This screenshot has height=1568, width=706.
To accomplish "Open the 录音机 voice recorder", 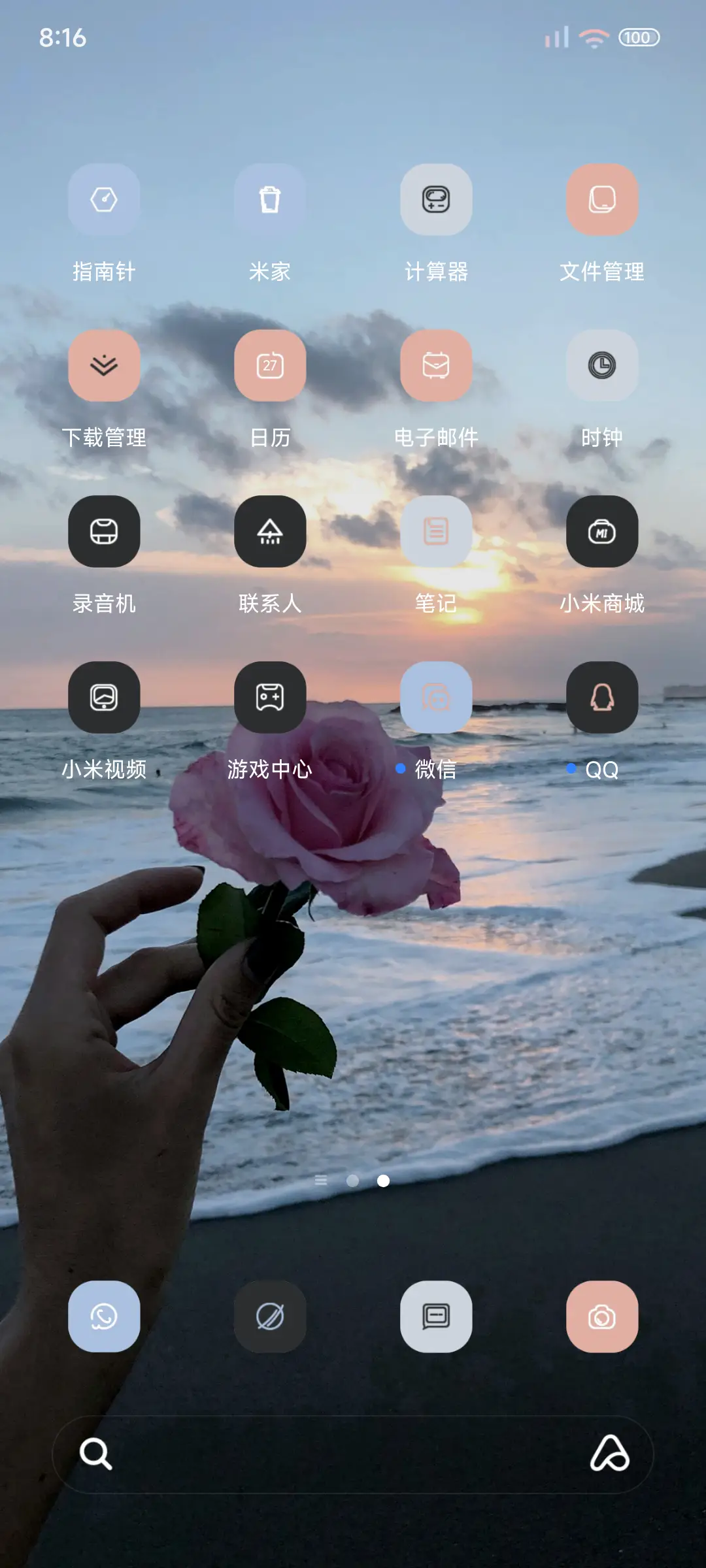I will [x=105, y=531].
